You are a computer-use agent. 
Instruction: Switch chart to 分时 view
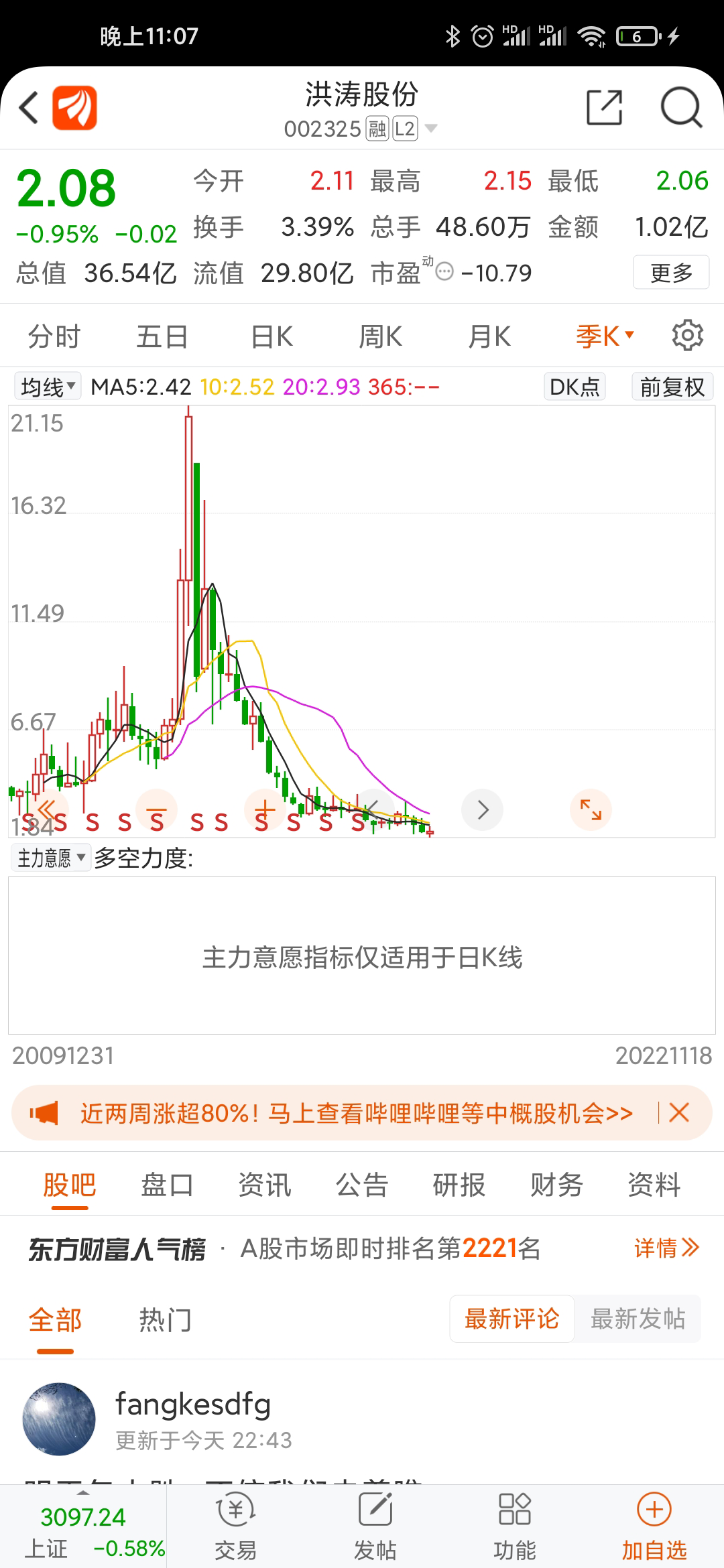(x=54, y=336)
